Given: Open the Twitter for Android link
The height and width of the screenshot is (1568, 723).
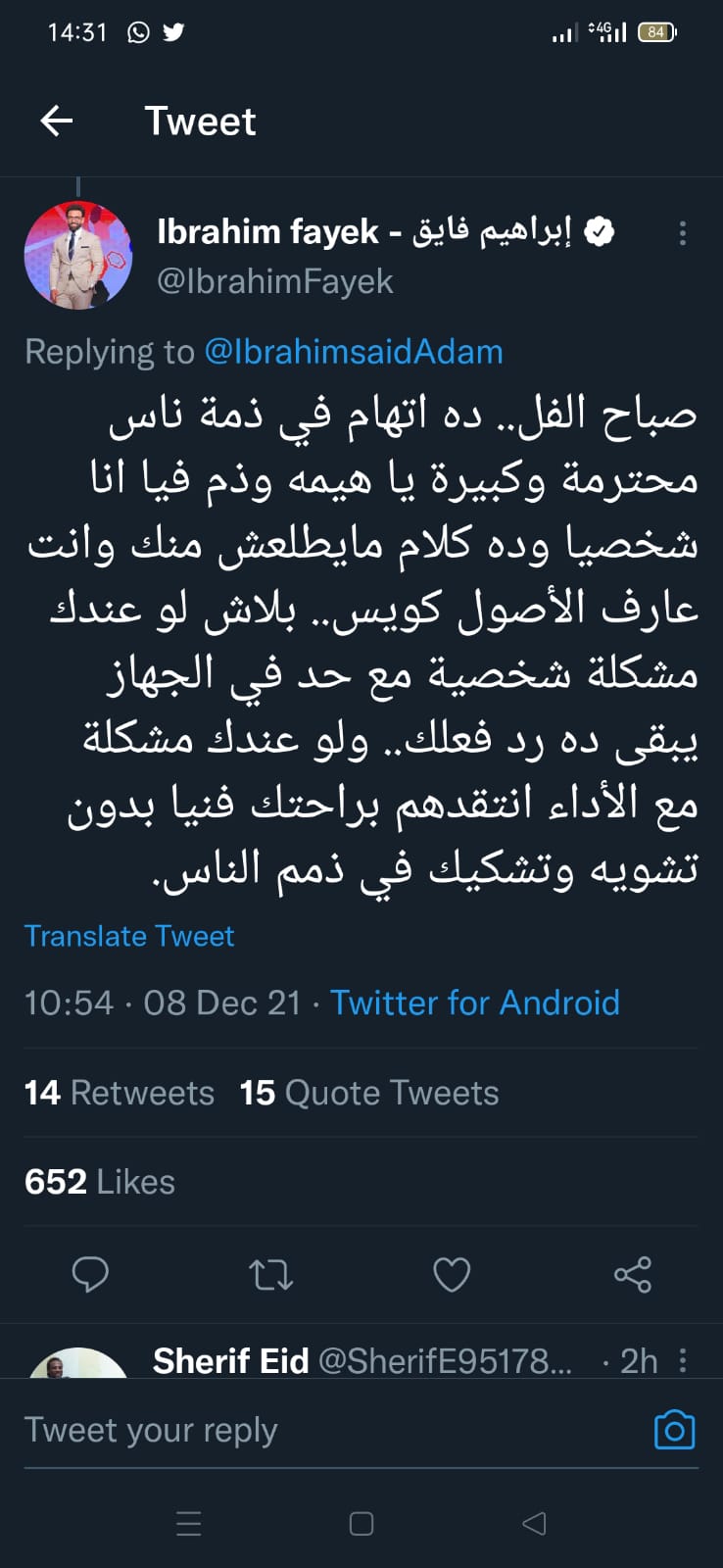Looking at the screenshot, I should (474, 1003).
